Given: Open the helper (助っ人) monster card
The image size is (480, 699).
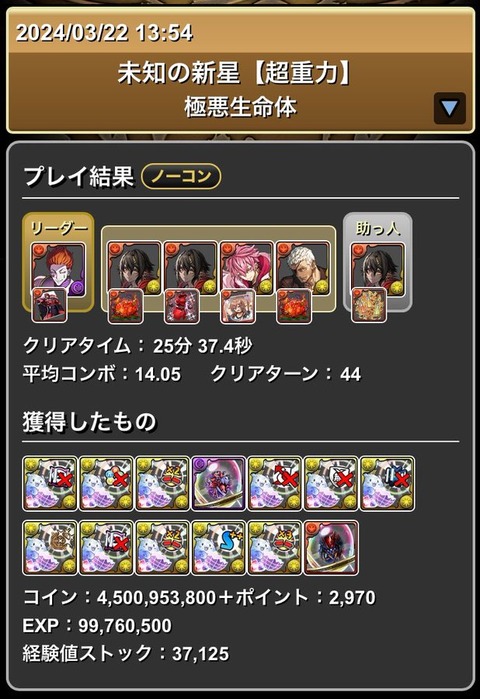Looking at the screenshot, I should (x=377, y=270).
